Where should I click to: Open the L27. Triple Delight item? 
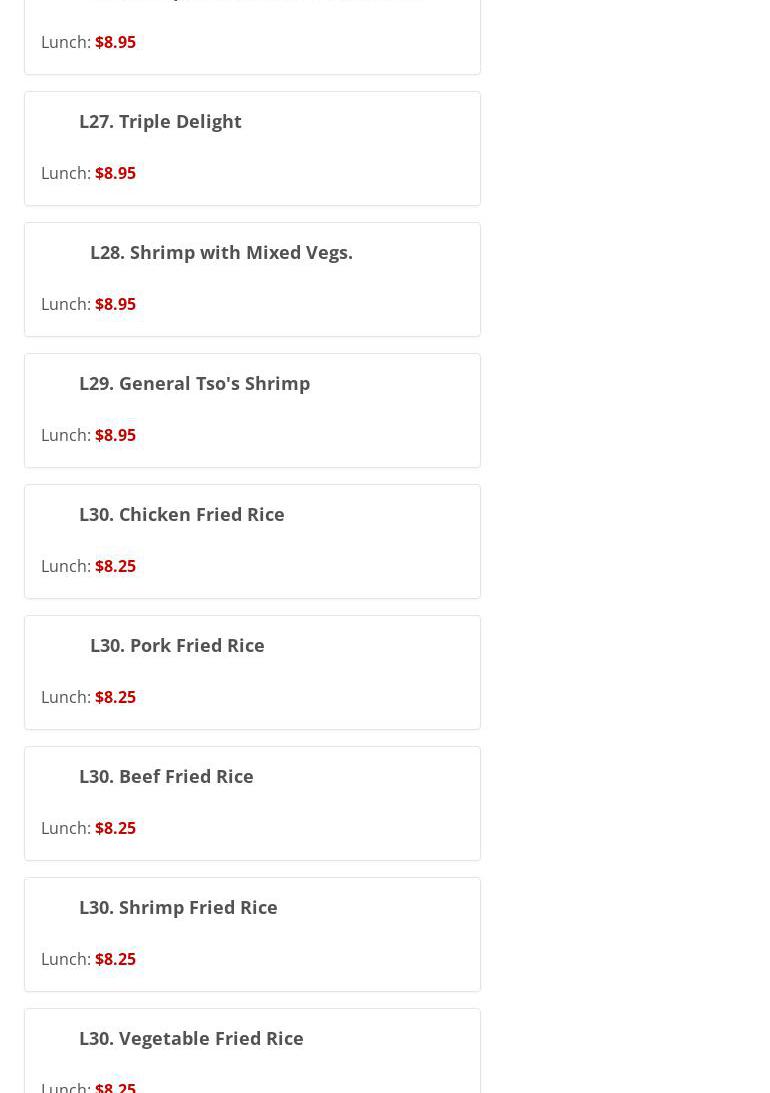coord(160,122)
